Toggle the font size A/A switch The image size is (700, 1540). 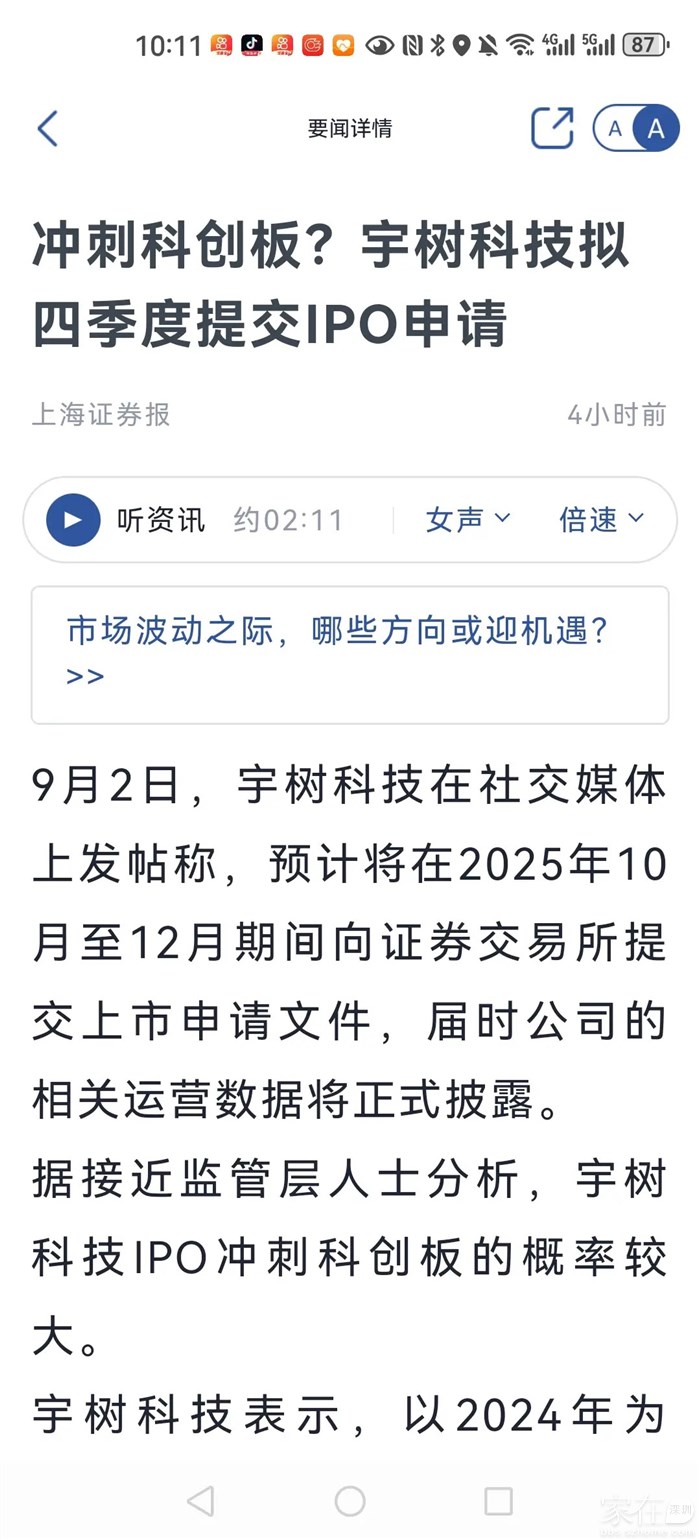tap(636, 128)
